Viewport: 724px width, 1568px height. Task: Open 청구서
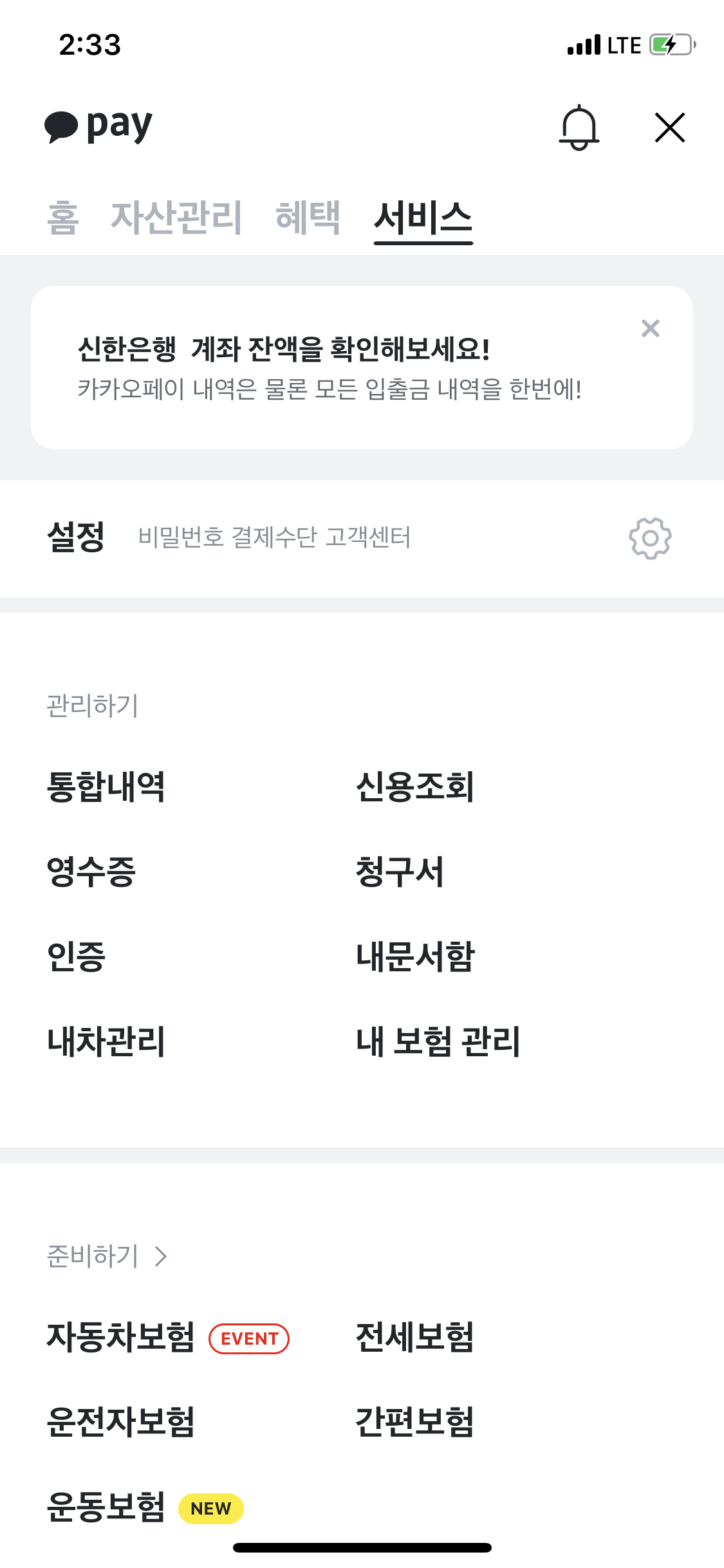[400, 872]
